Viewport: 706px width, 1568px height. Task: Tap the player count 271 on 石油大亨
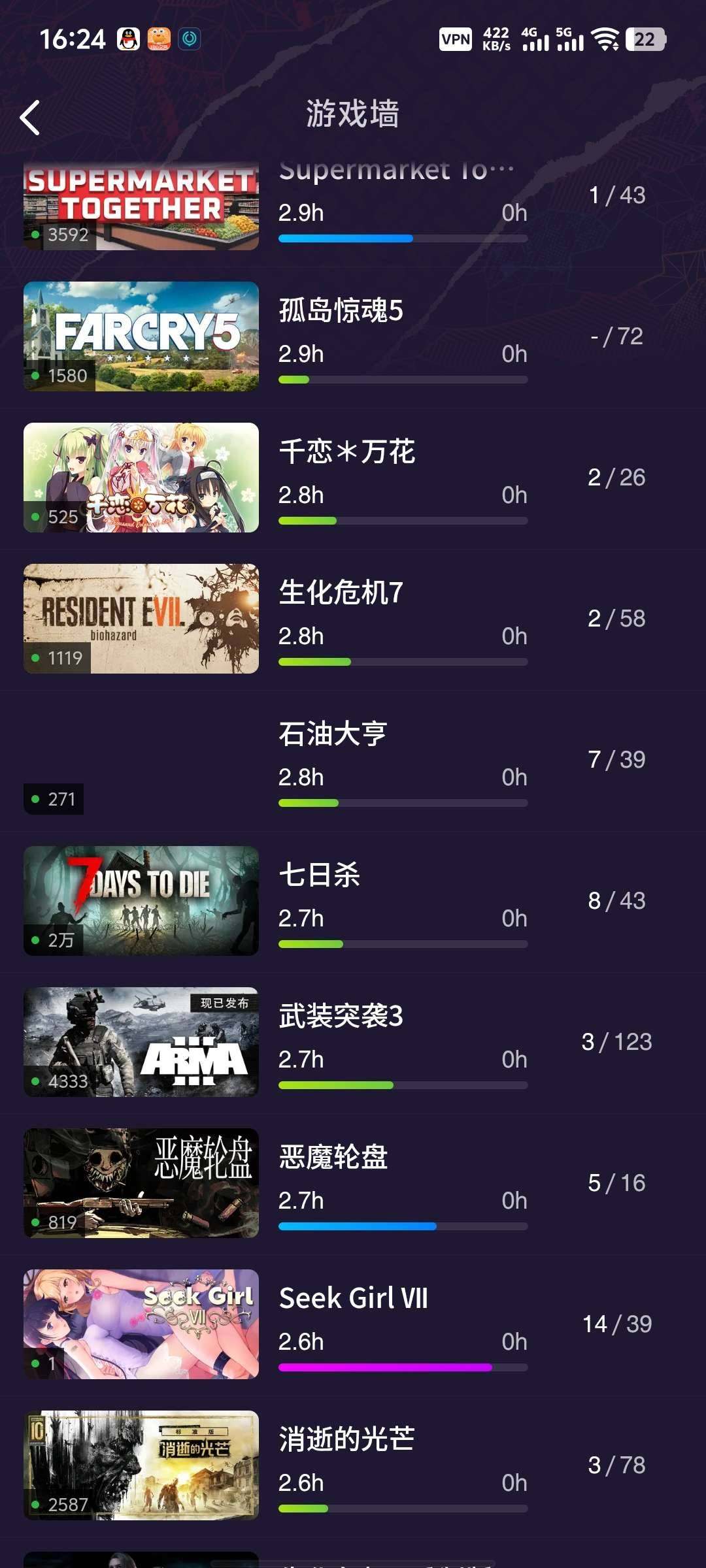coord(58,798)
